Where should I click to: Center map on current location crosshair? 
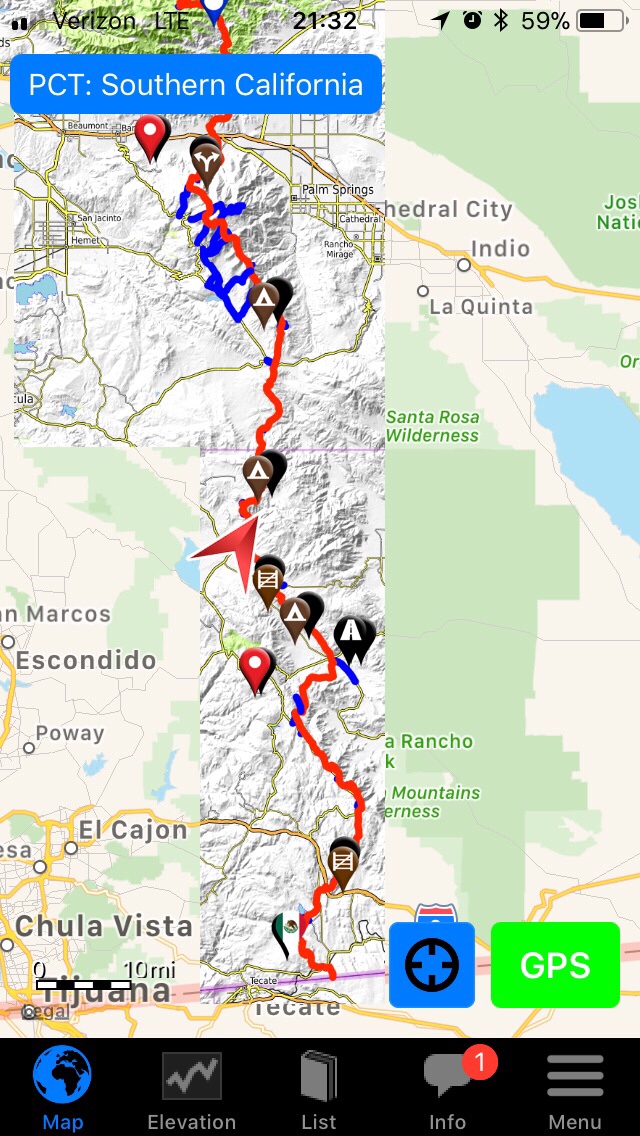click(x=432, y=965)
